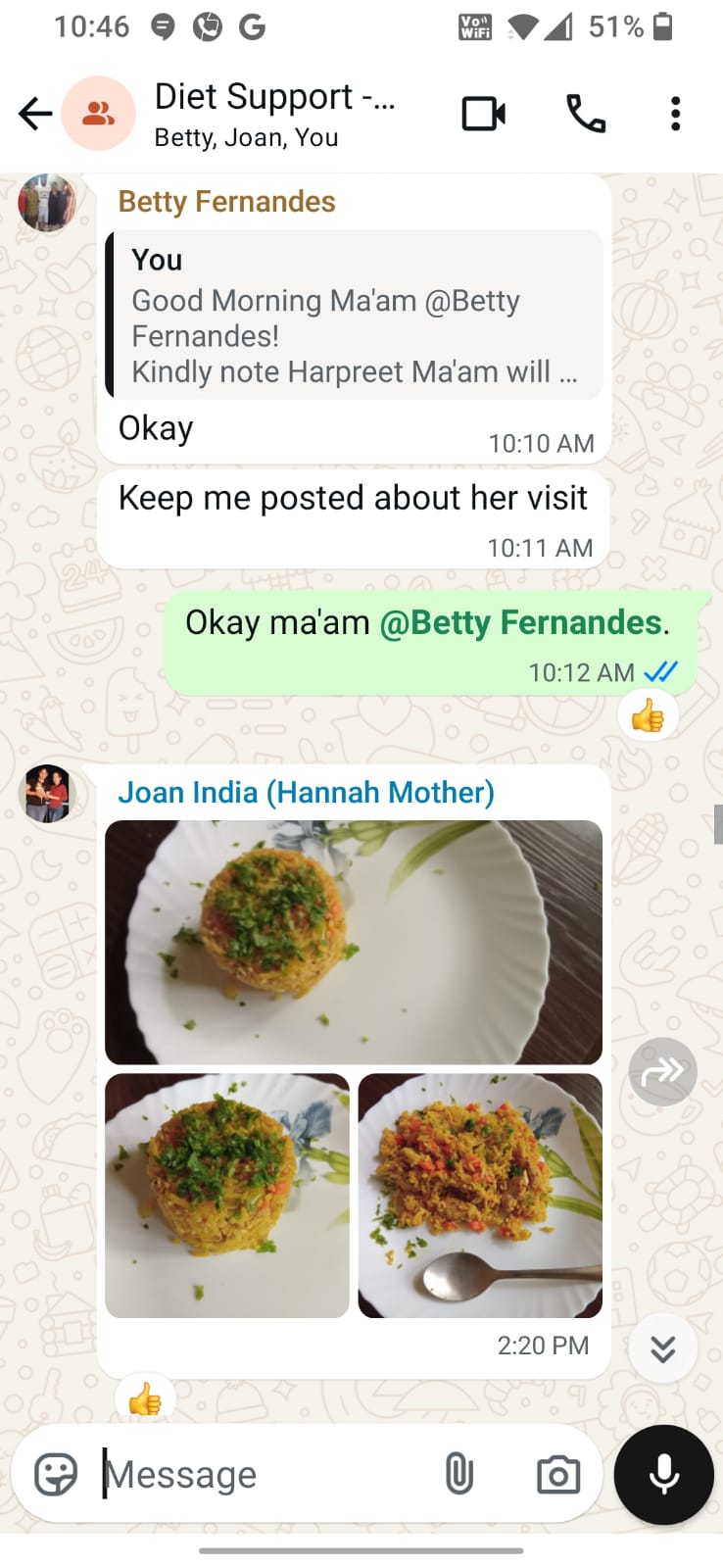Open the bottom-left rice mound photo
Screen dimensions: 723x1568
point(227,1196)
